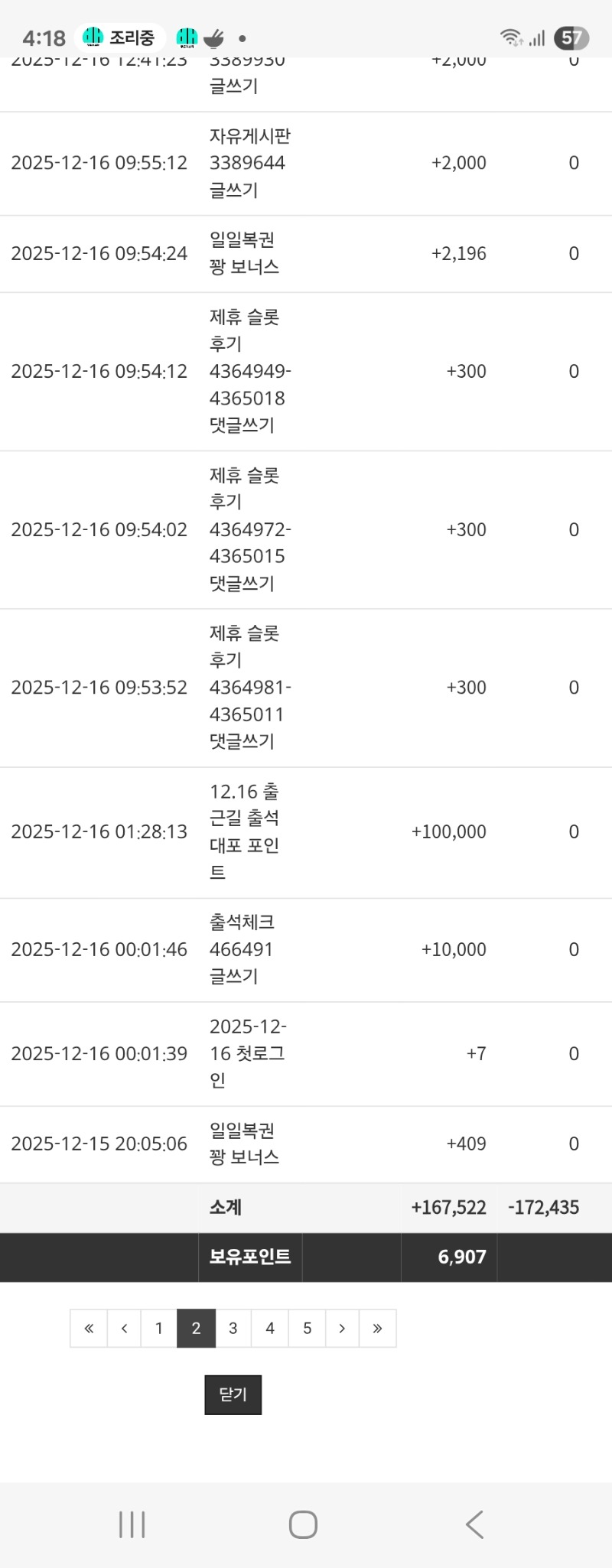Screen dimensions: 612x1568
Task: Jump to the first page of results
Action: coord(89,1328)
